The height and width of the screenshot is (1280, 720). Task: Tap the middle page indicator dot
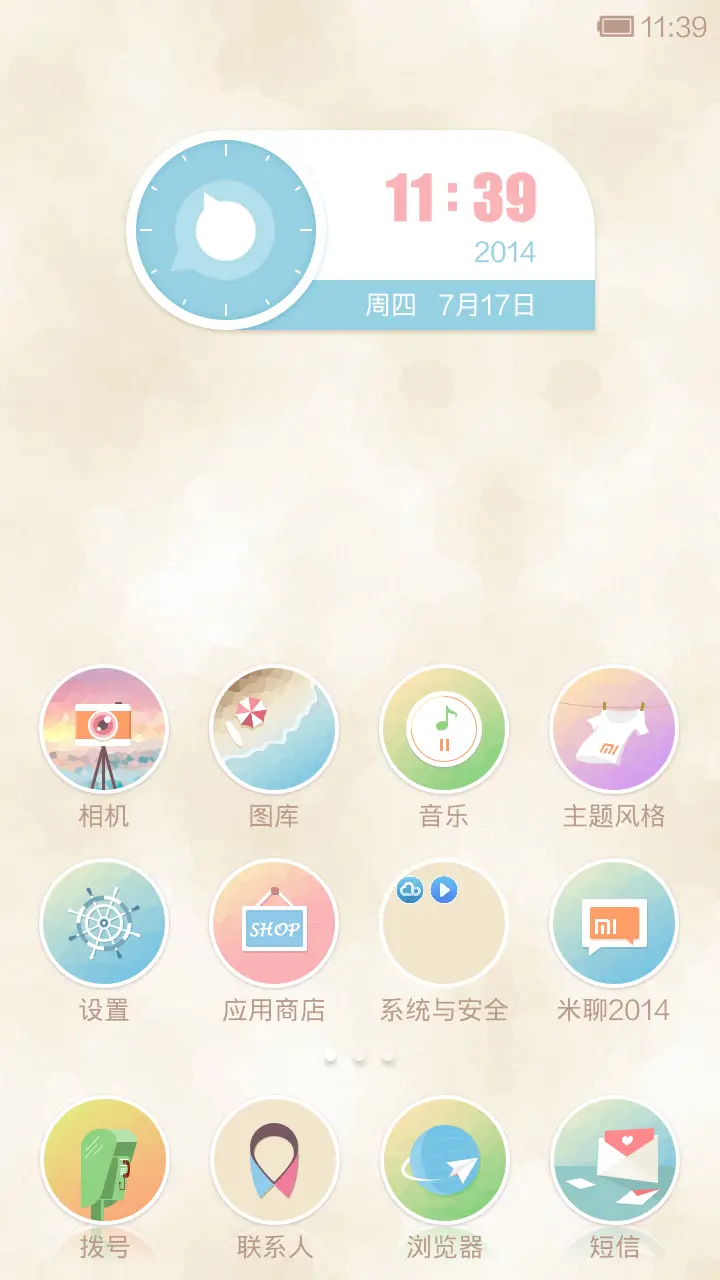[x=358, y=1057]
